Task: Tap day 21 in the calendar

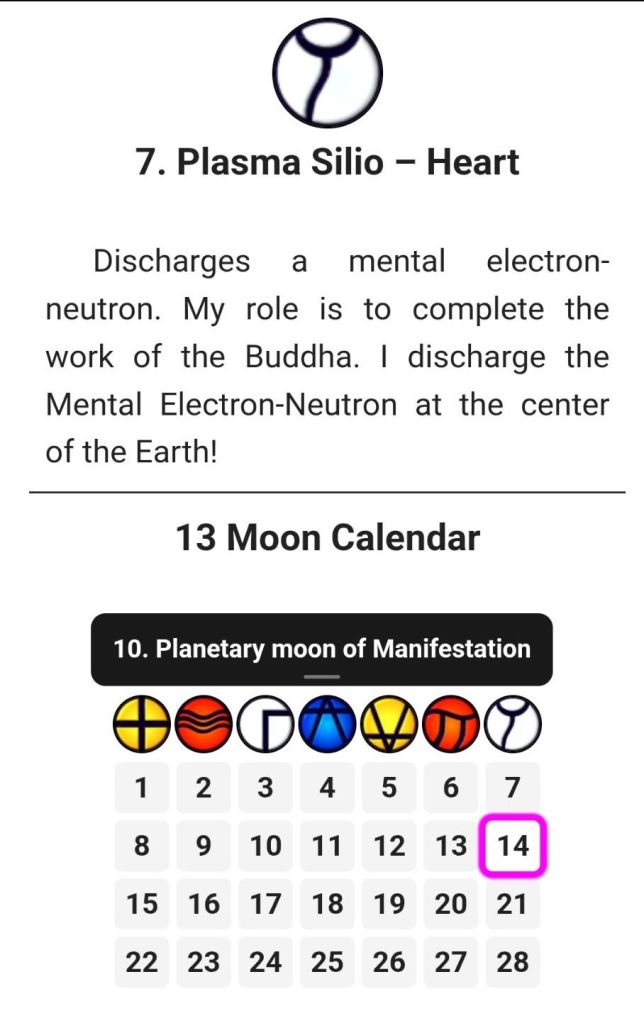Action: tap(513, 904)
